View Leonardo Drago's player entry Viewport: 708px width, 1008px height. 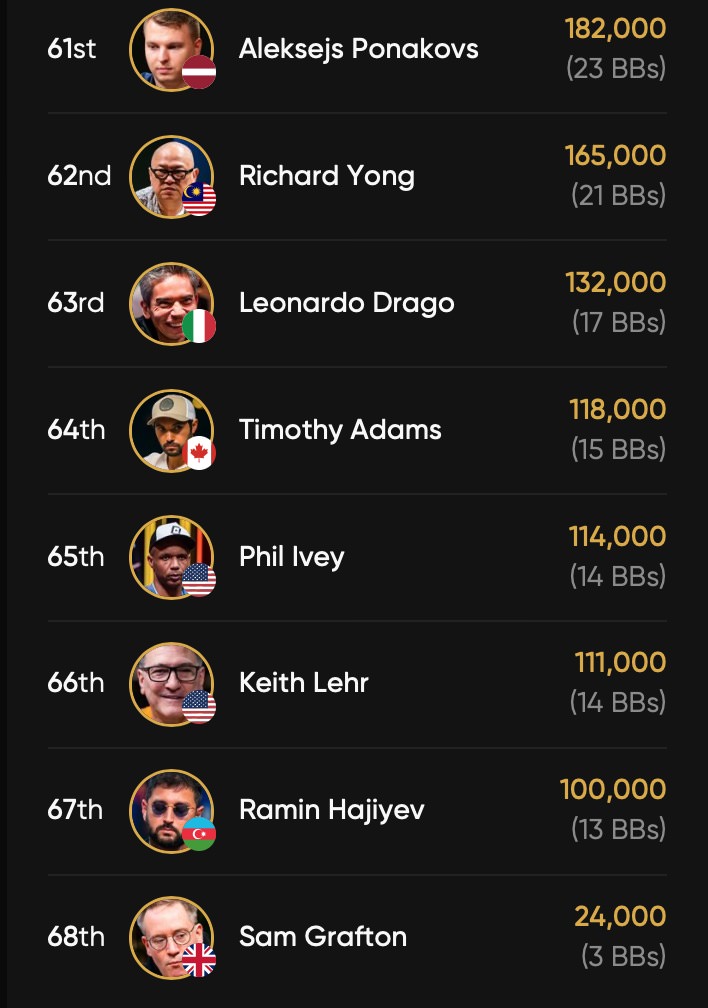(346, 303)
